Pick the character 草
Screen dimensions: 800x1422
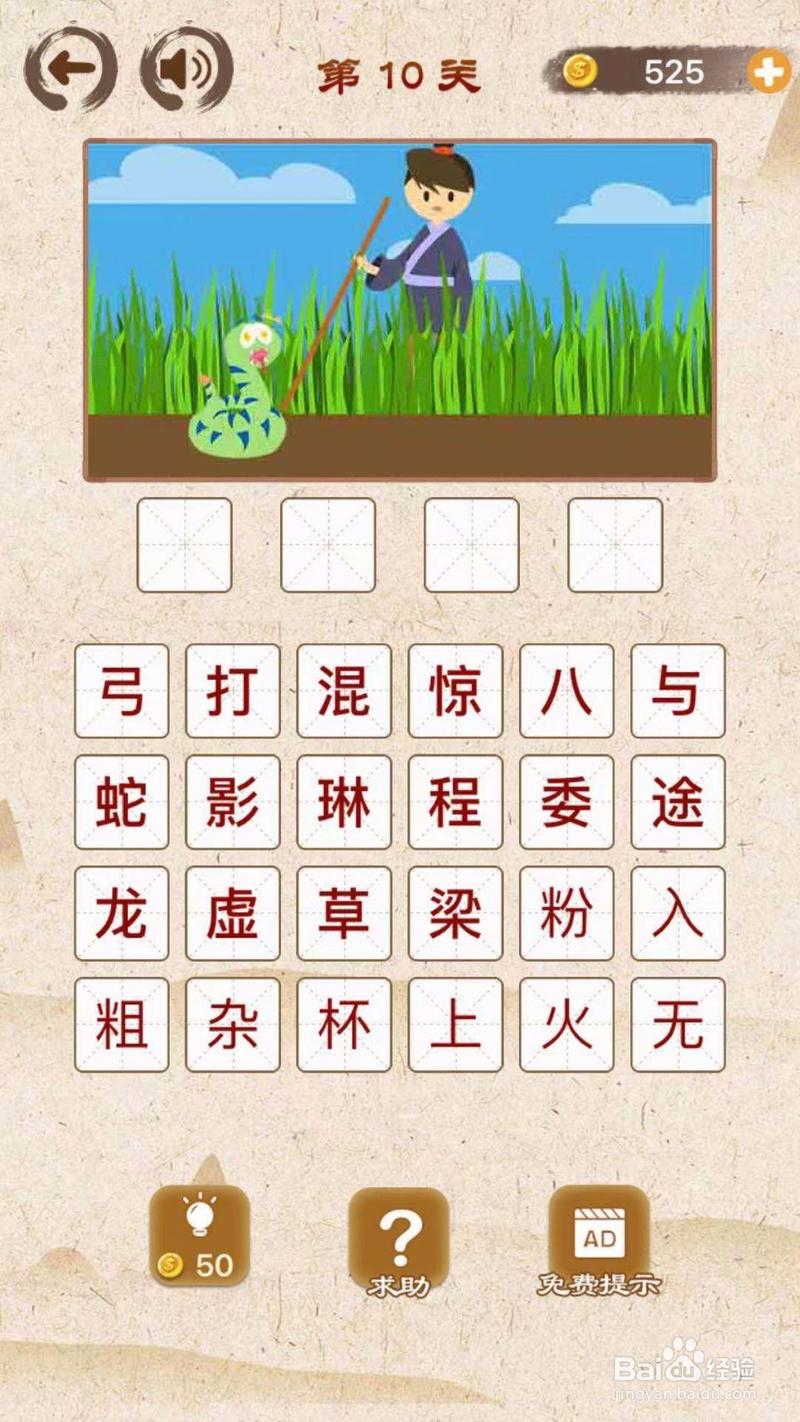[x=344, y=913]
